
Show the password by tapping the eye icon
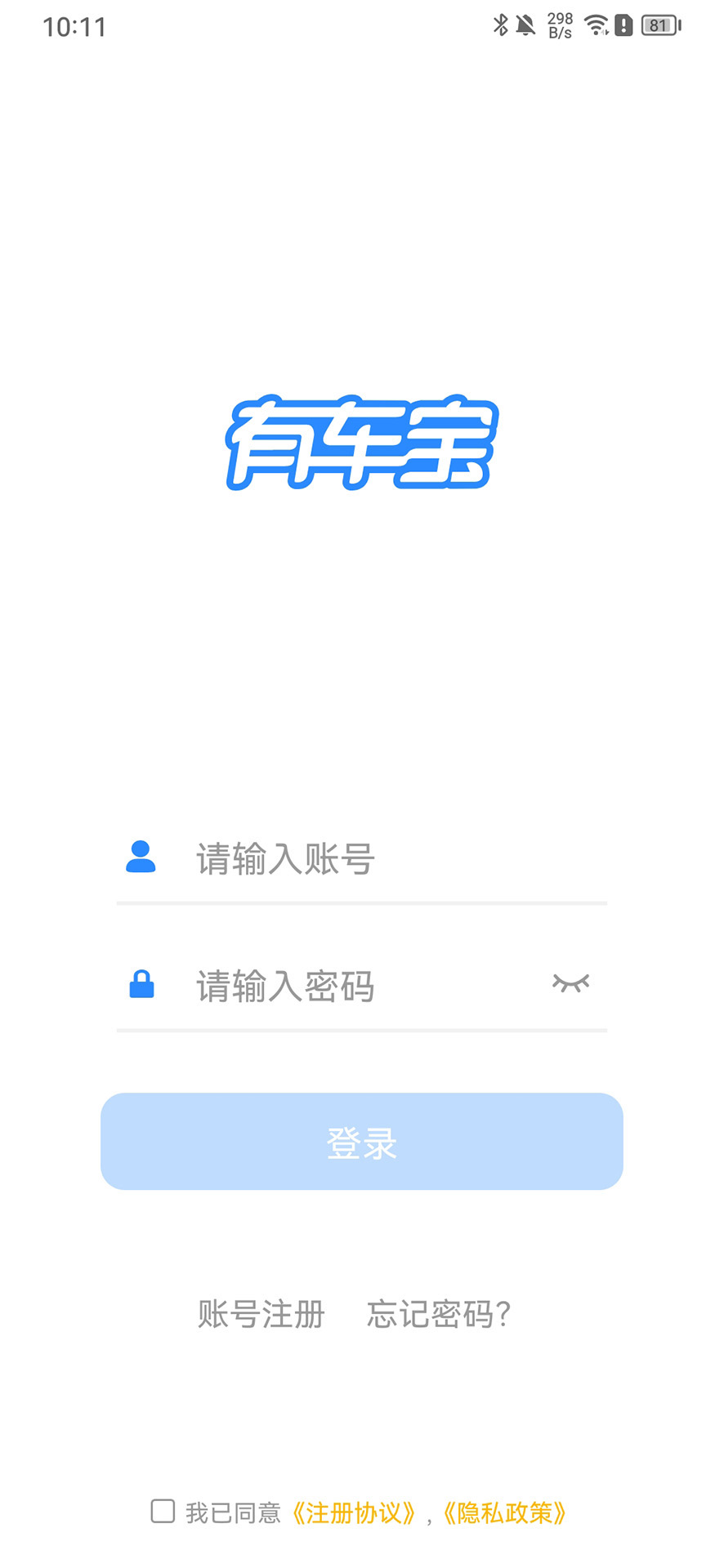point(573,983)
